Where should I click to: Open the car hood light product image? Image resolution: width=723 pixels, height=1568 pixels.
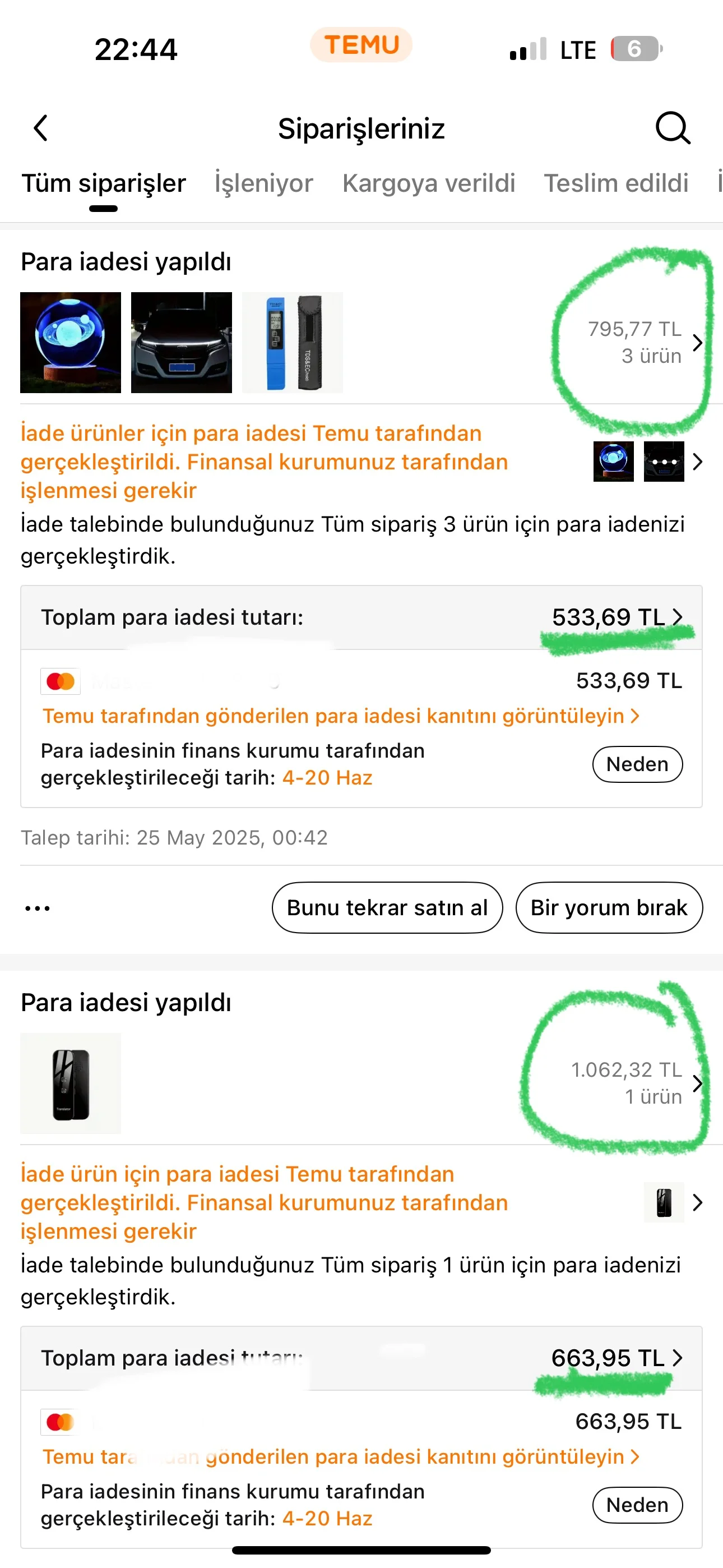pos(182,342)
